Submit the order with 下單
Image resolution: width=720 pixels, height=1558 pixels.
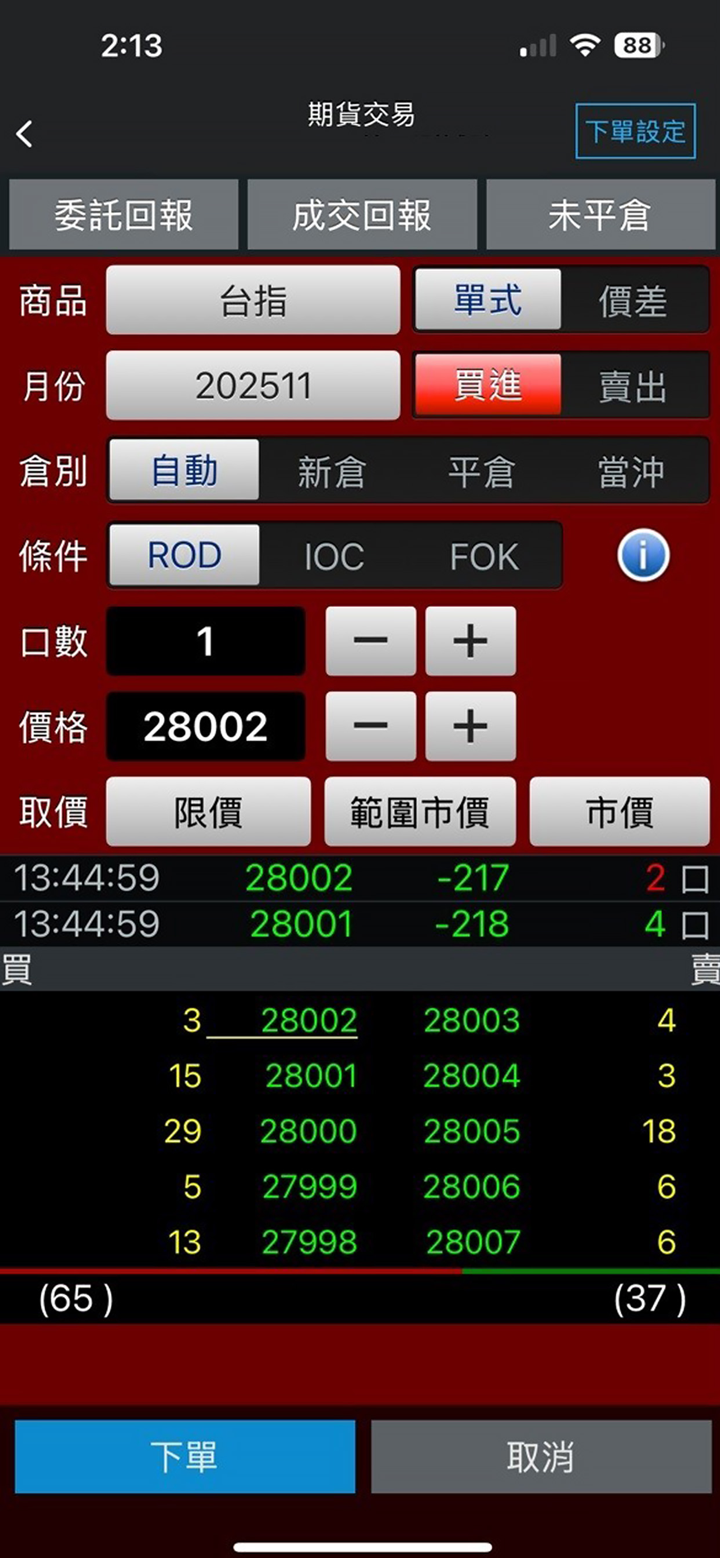(185, 1457)
